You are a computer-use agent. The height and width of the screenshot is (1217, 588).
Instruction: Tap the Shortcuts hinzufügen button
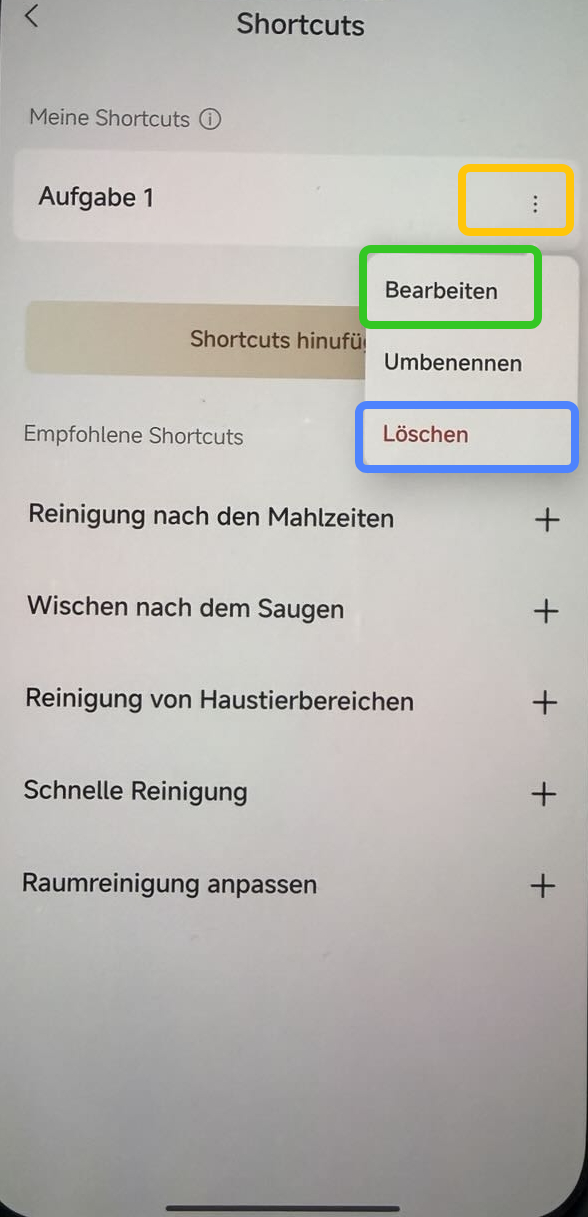pyautogui.click(x=196, y=339)
